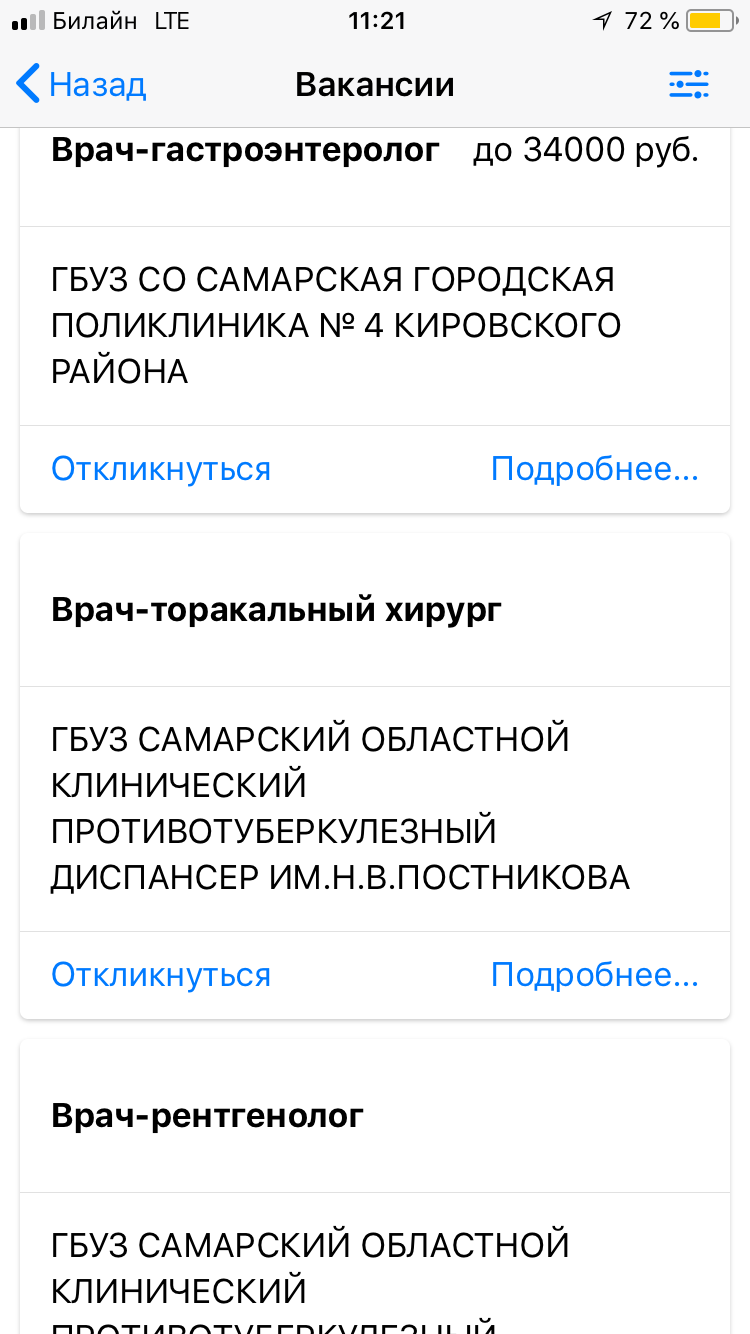View details of Врач-торакальный хирург vacancy

click(594, 975)
